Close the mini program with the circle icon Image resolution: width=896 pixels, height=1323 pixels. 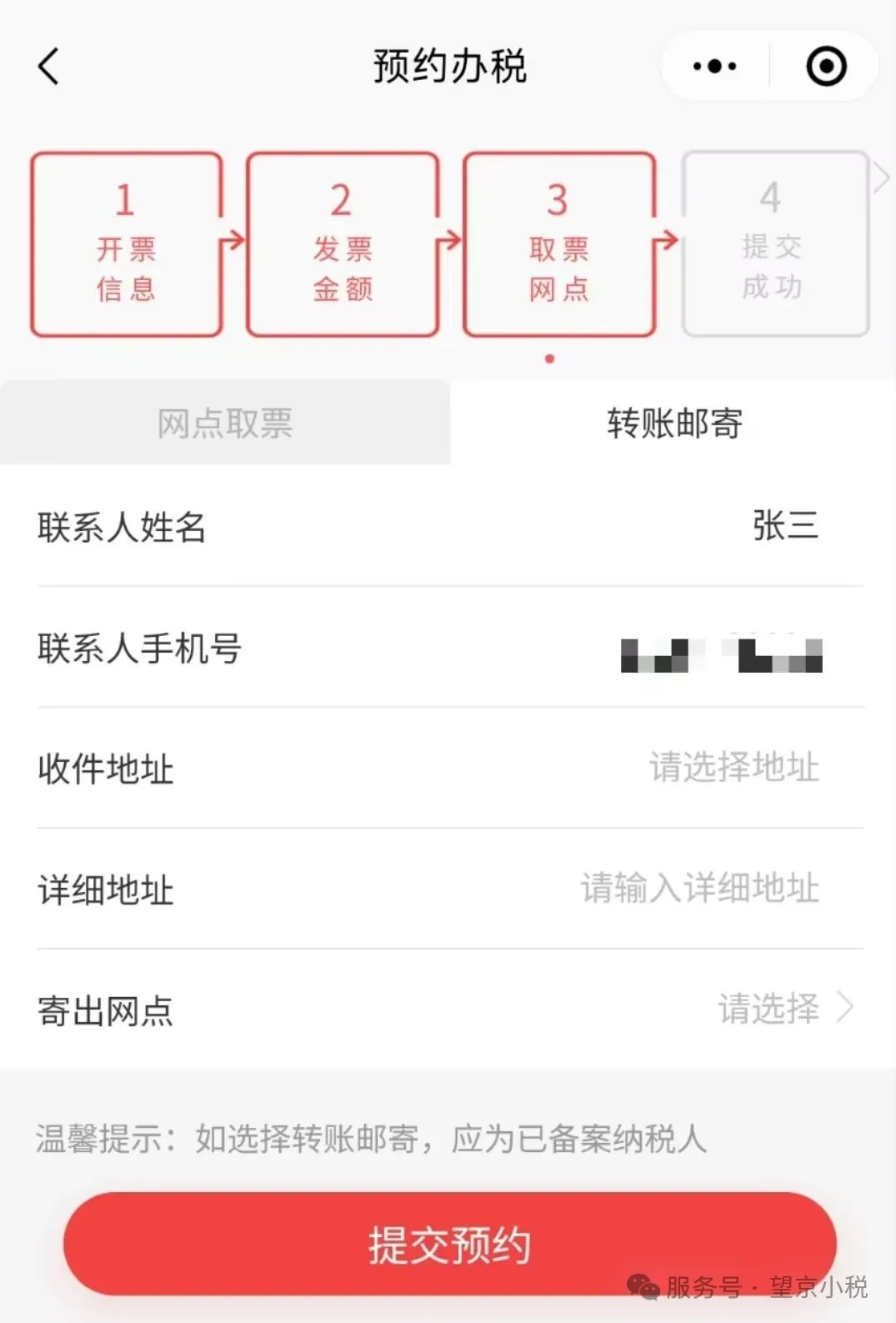click(826, 66)
